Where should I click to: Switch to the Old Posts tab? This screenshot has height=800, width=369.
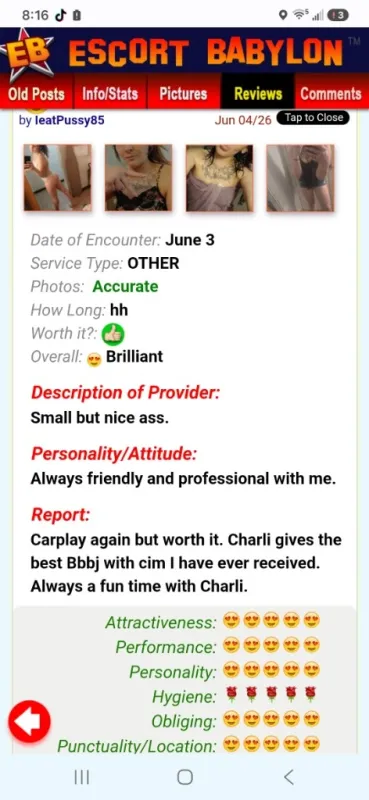click(x=37, y=93)
